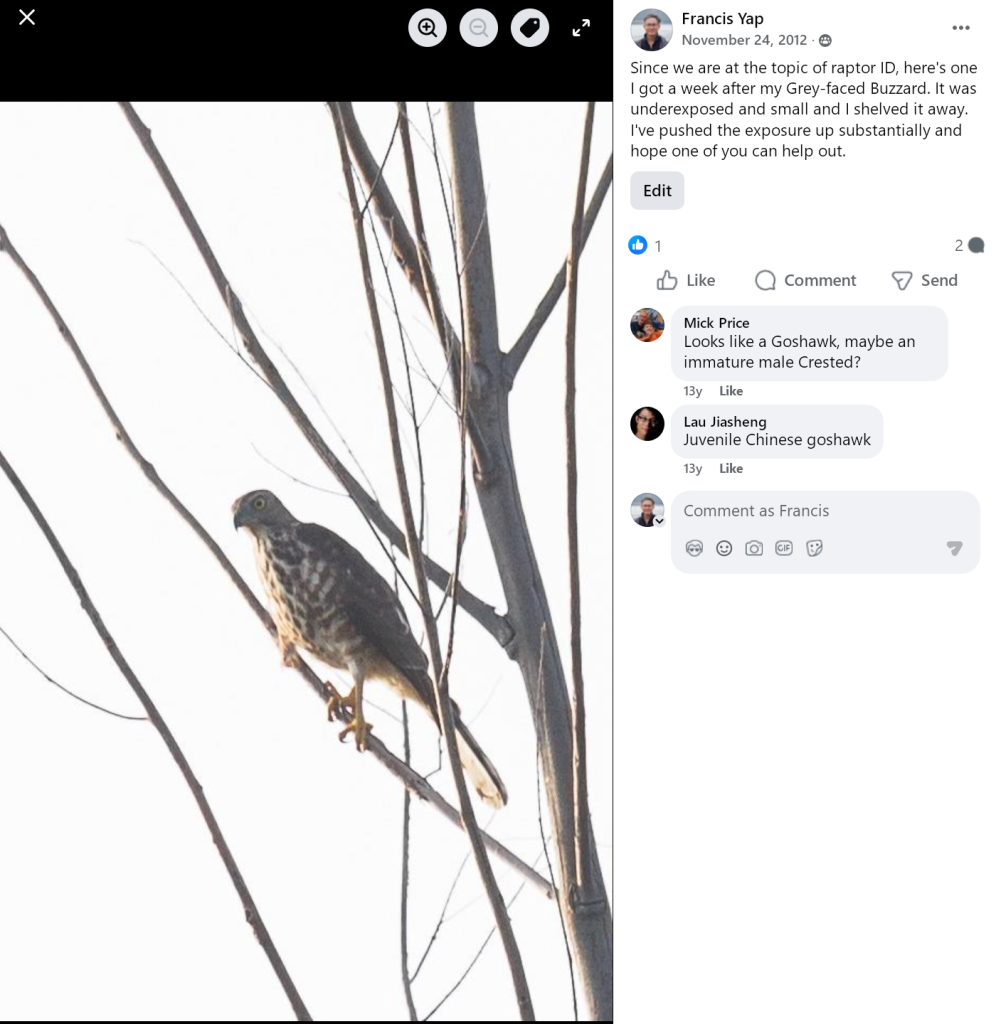996x1024 pixels.
Task: Open the post options three-dot menu
Action: pyautogui.click(x=961, y=28)
